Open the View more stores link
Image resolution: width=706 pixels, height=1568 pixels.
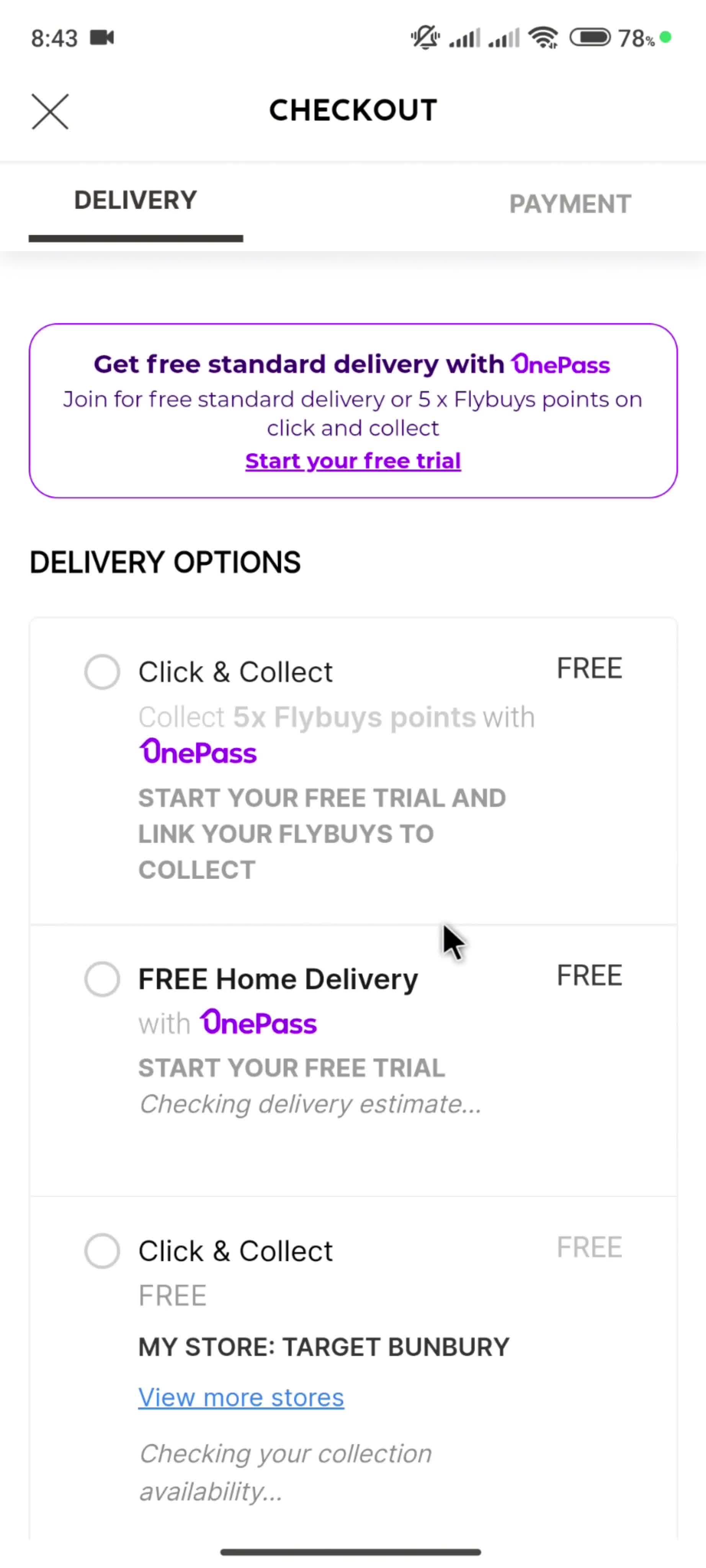[x=241, y=1398]
